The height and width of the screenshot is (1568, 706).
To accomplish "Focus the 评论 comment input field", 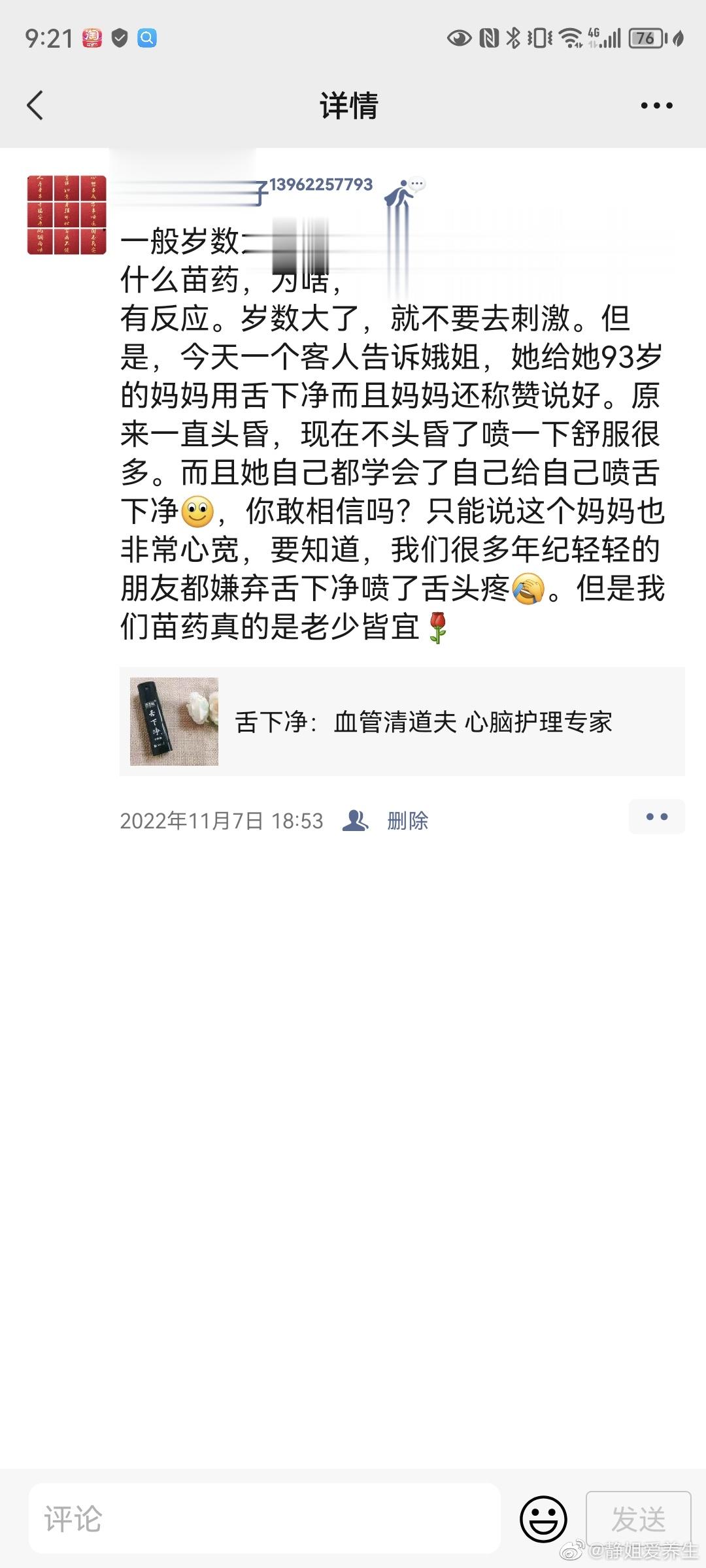I will coord(265,1518).
